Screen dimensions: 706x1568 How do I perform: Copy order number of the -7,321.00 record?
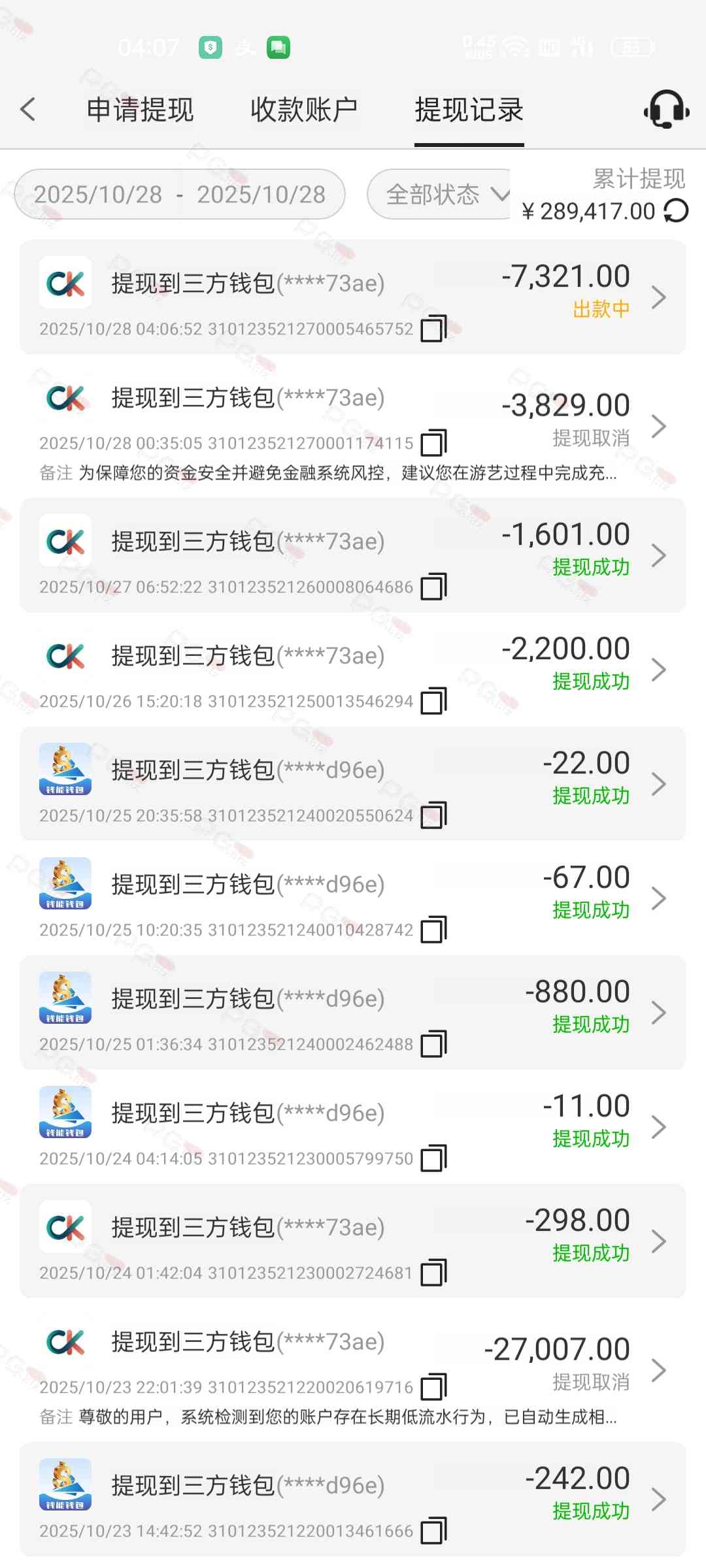tap(433, 328)
